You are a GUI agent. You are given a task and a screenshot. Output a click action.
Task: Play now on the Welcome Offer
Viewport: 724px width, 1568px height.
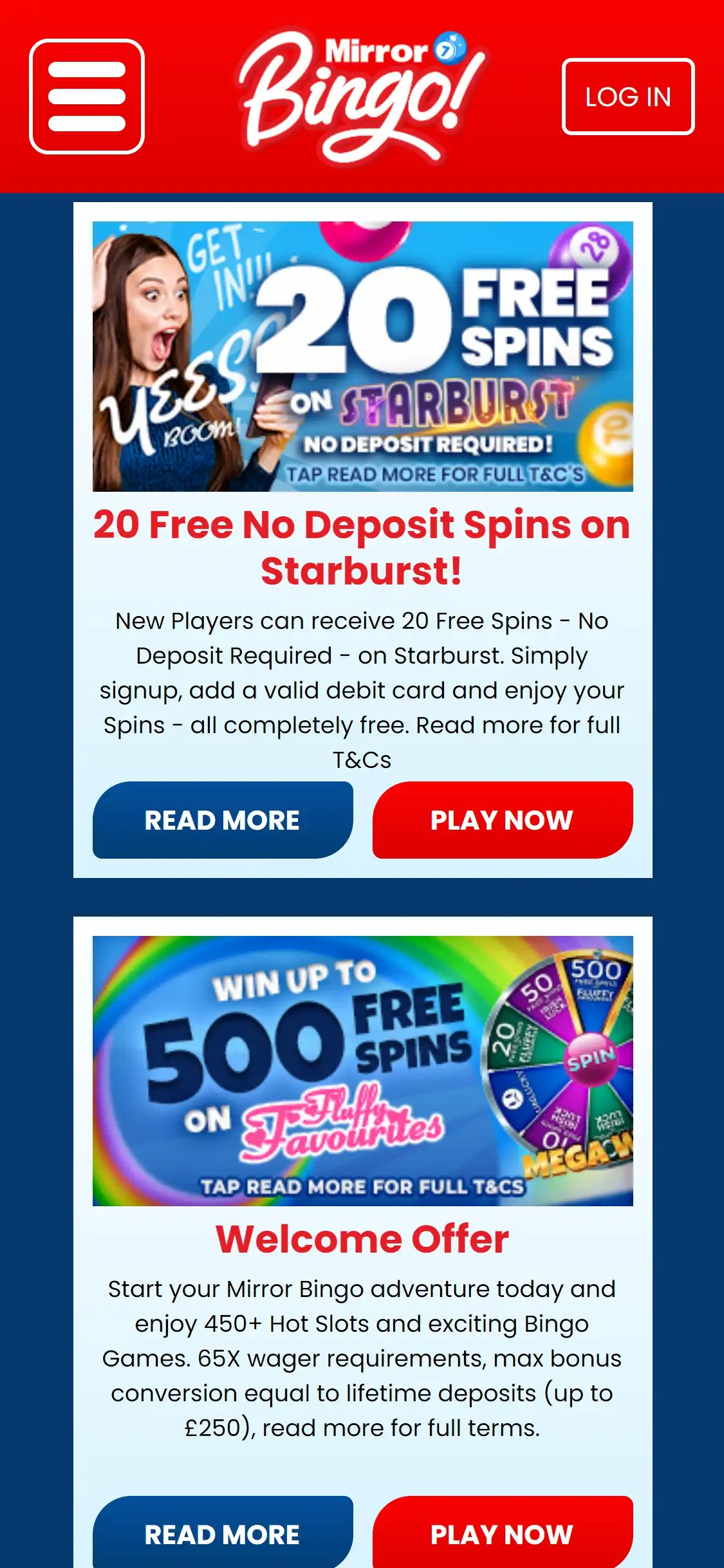pos(502,1533)
